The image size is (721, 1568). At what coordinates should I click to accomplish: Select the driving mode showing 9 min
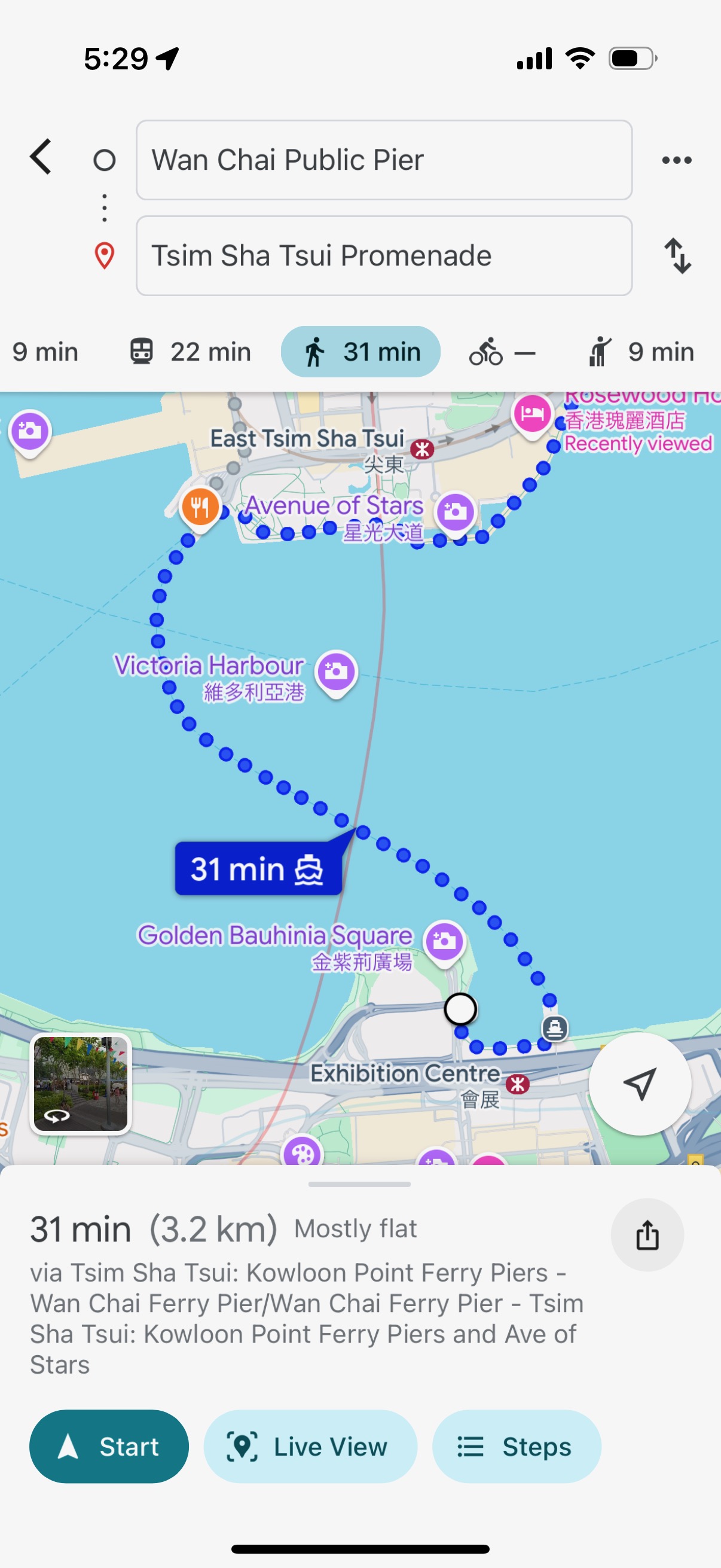tap(45, 351)
